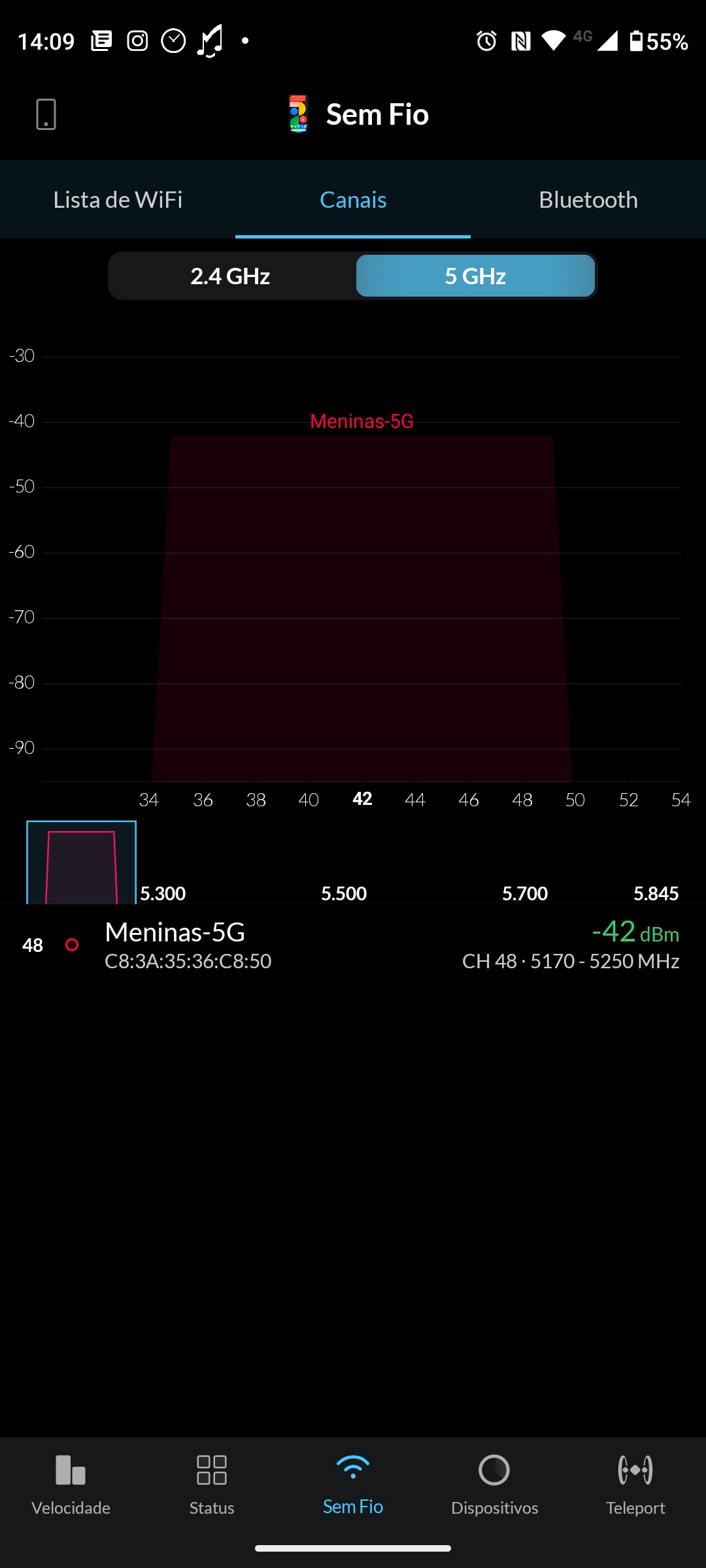
Task: Open the Teleport tab
Action: pos(635,1484)
